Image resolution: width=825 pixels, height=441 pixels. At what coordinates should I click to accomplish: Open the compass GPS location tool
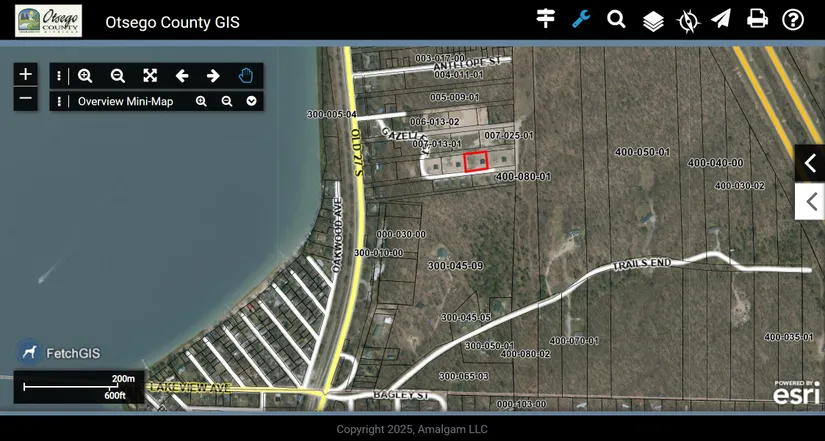(x=688, y=20)
